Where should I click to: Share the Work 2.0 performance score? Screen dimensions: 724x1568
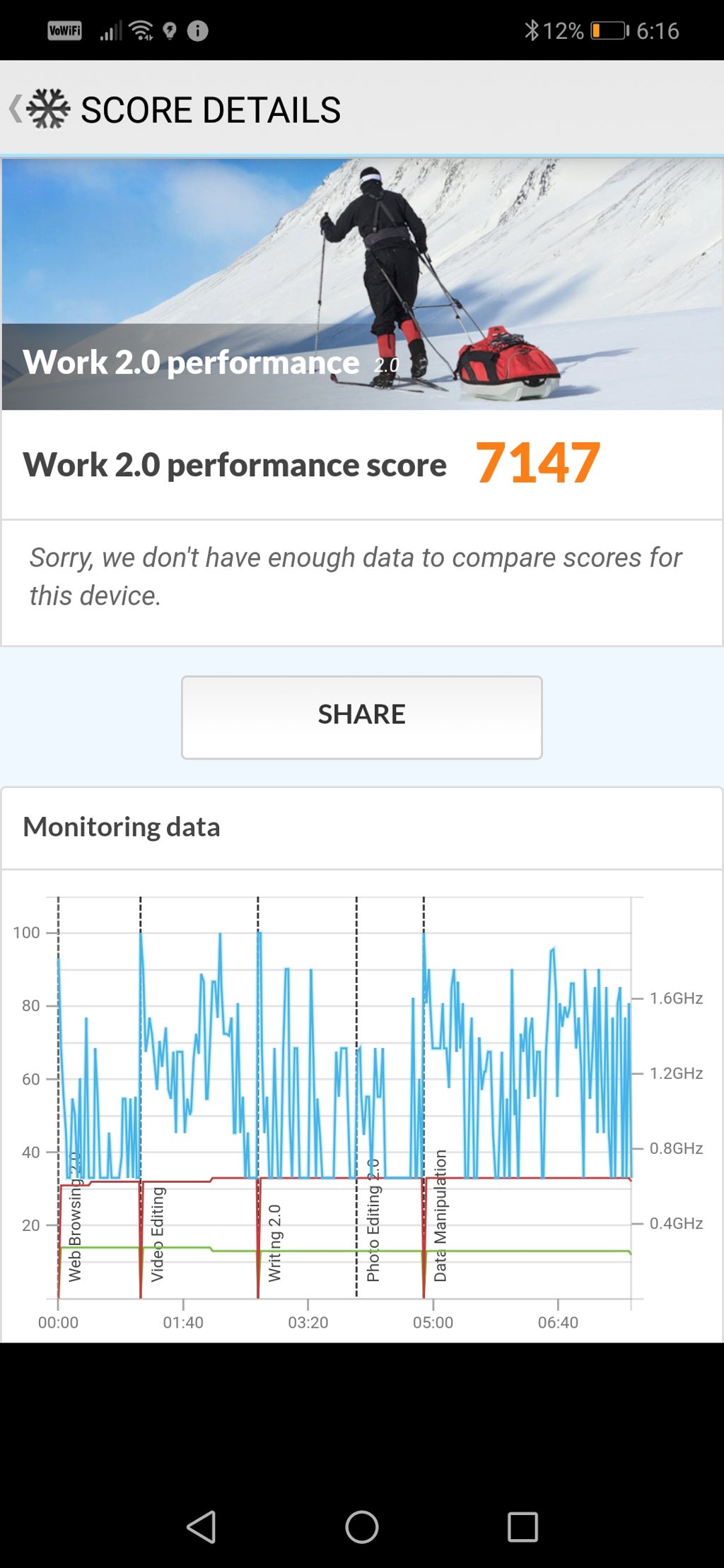361,717
